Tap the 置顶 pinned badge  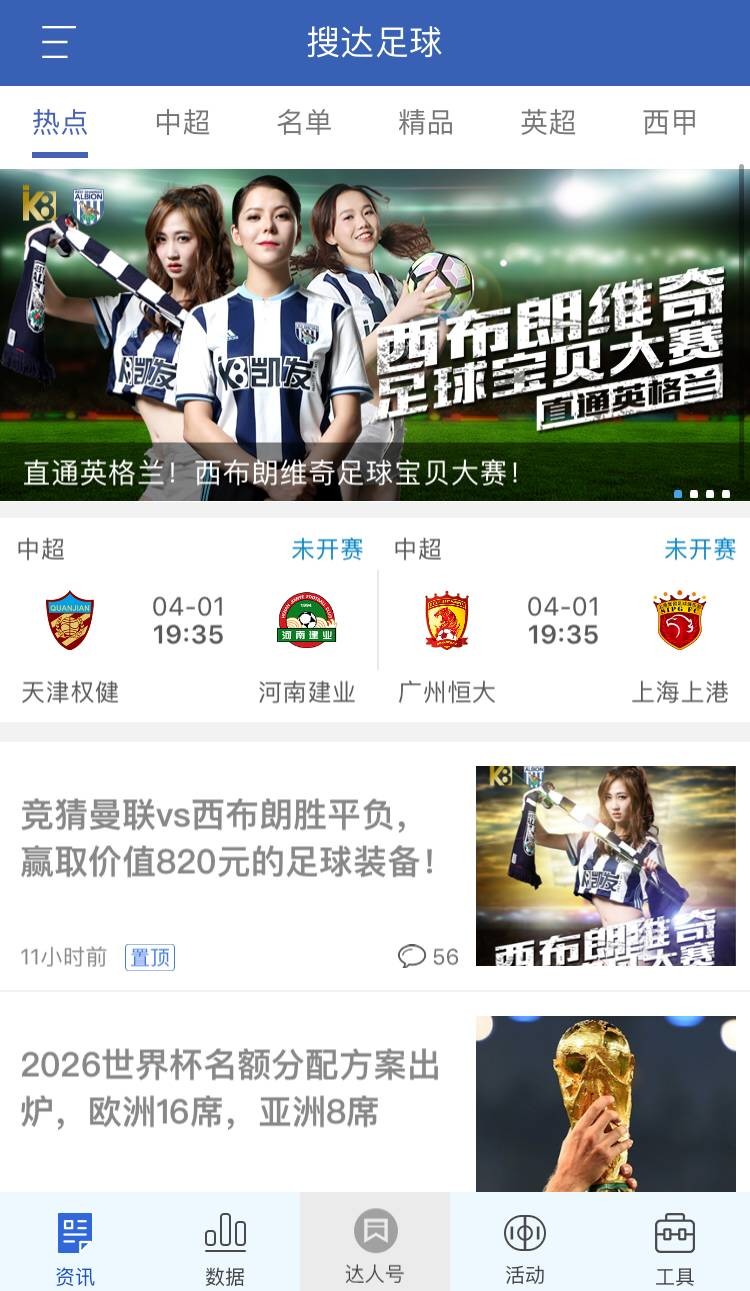point(150,956)
